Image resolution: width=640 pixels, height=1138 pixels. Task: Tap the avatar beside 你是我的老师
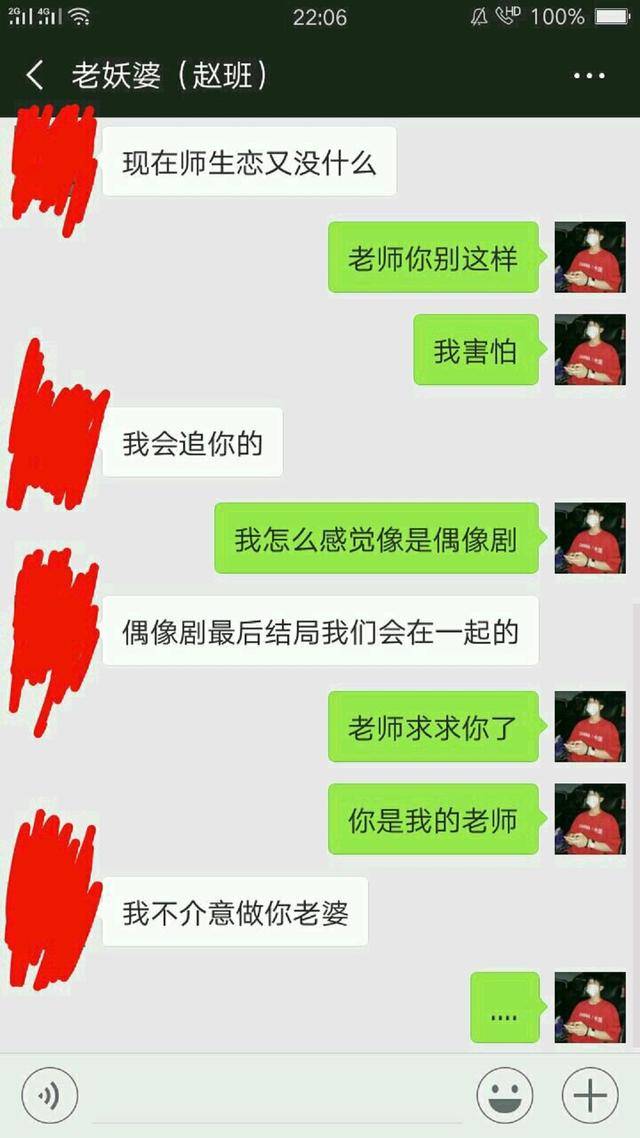pyautogui.click(x=590, y=819)
